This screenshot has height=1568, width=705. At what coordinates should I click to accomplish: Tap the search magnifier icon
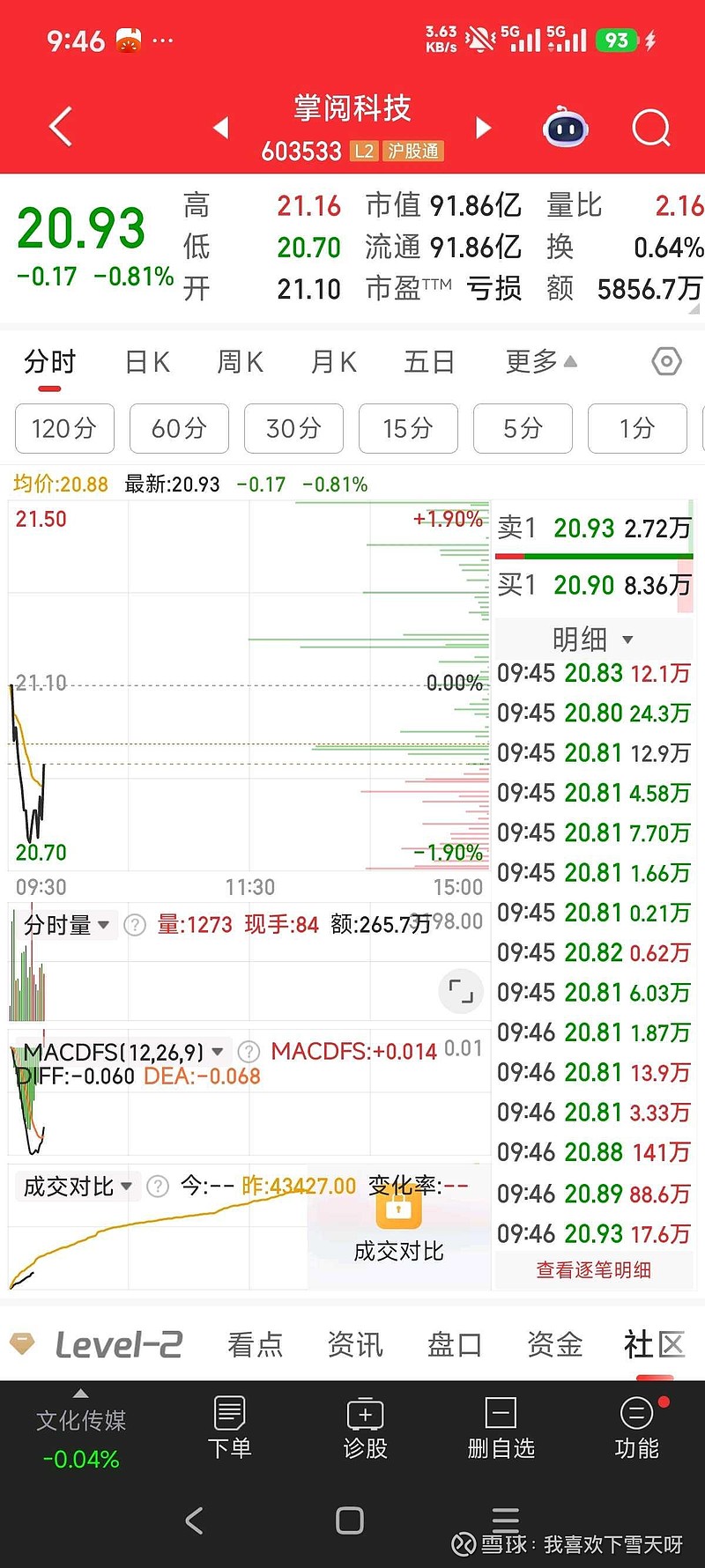pos(650,128)
